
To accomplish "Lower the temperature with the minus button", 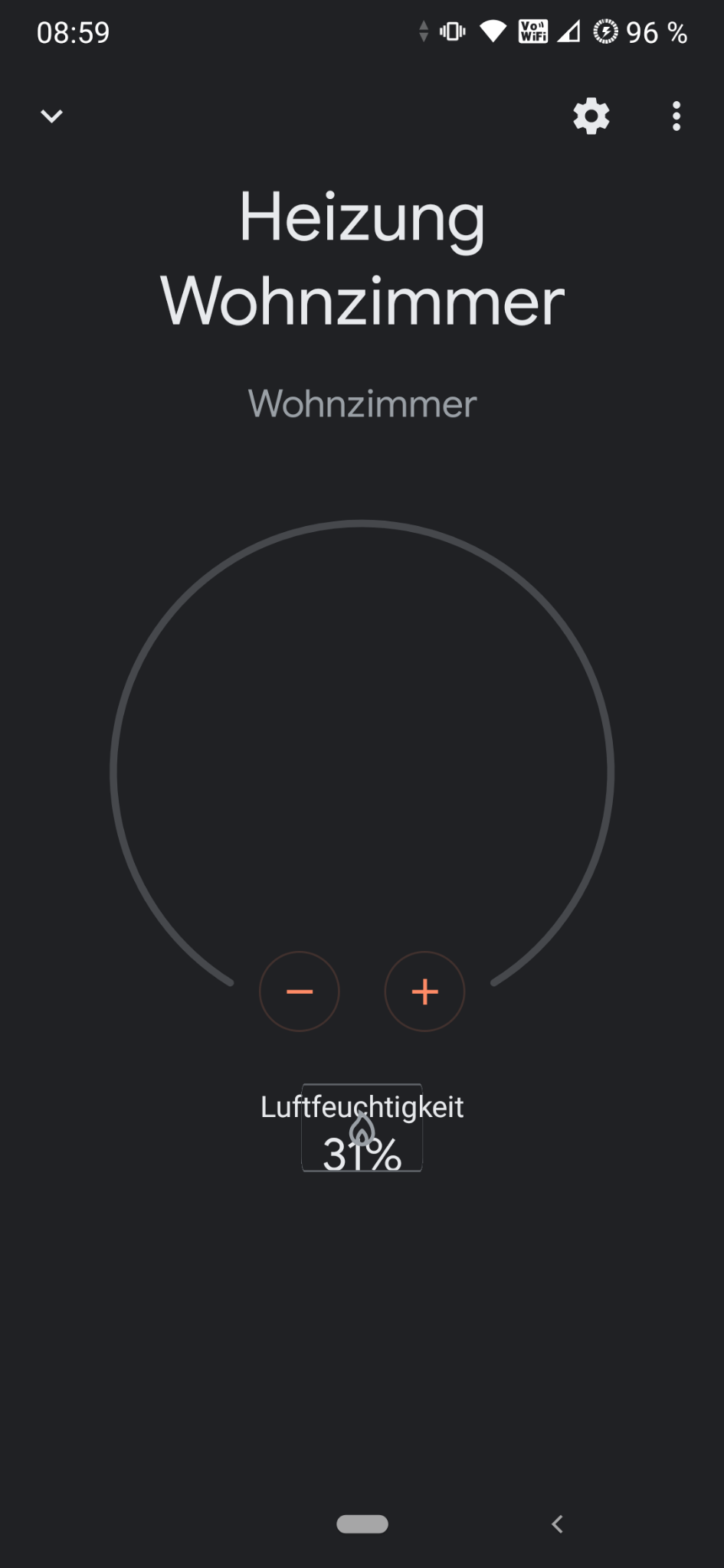I will pyautogui.click(x=300, y=991).
